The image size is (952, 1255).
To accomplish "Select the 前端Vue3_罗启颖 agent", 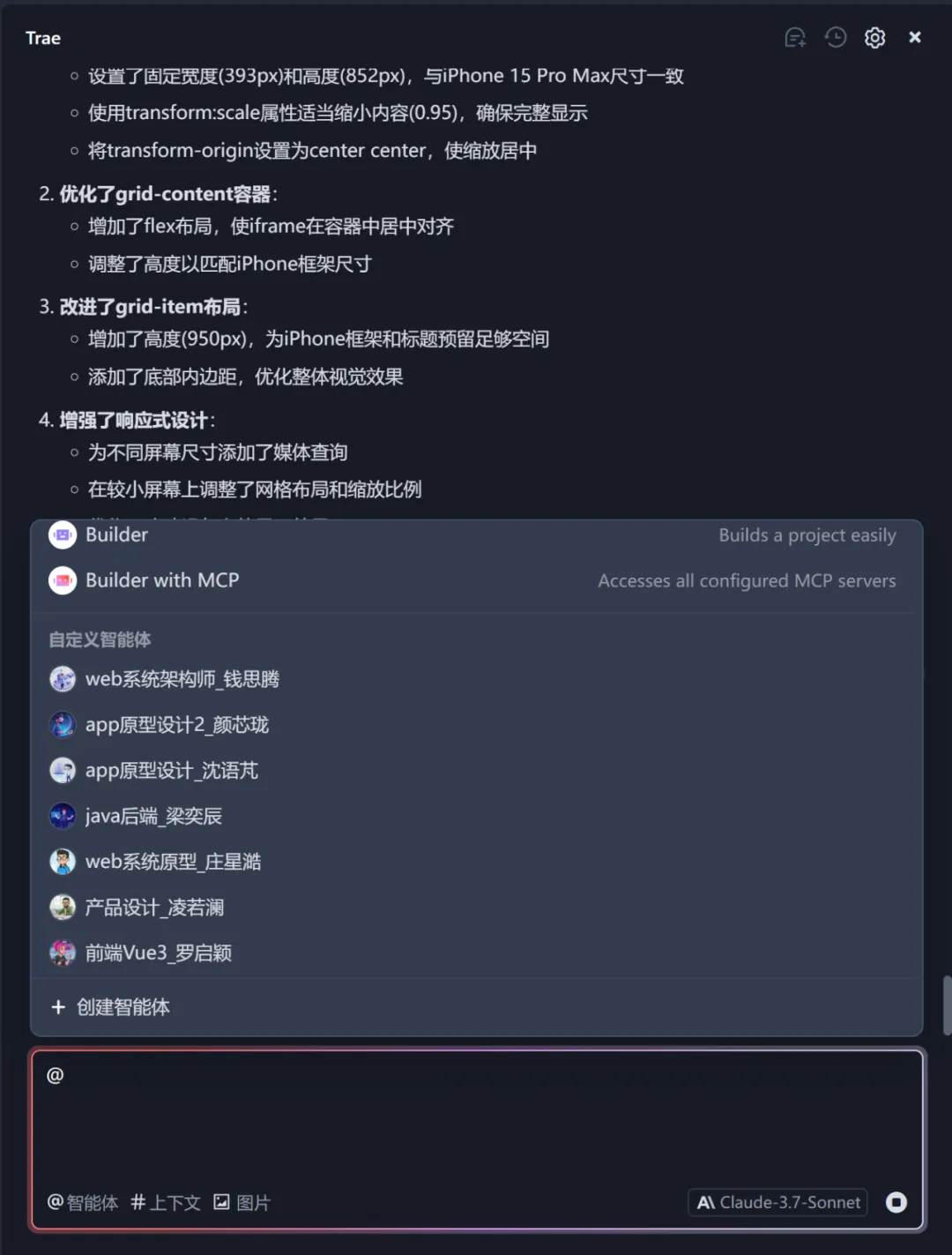I will (x=158, y=953).
